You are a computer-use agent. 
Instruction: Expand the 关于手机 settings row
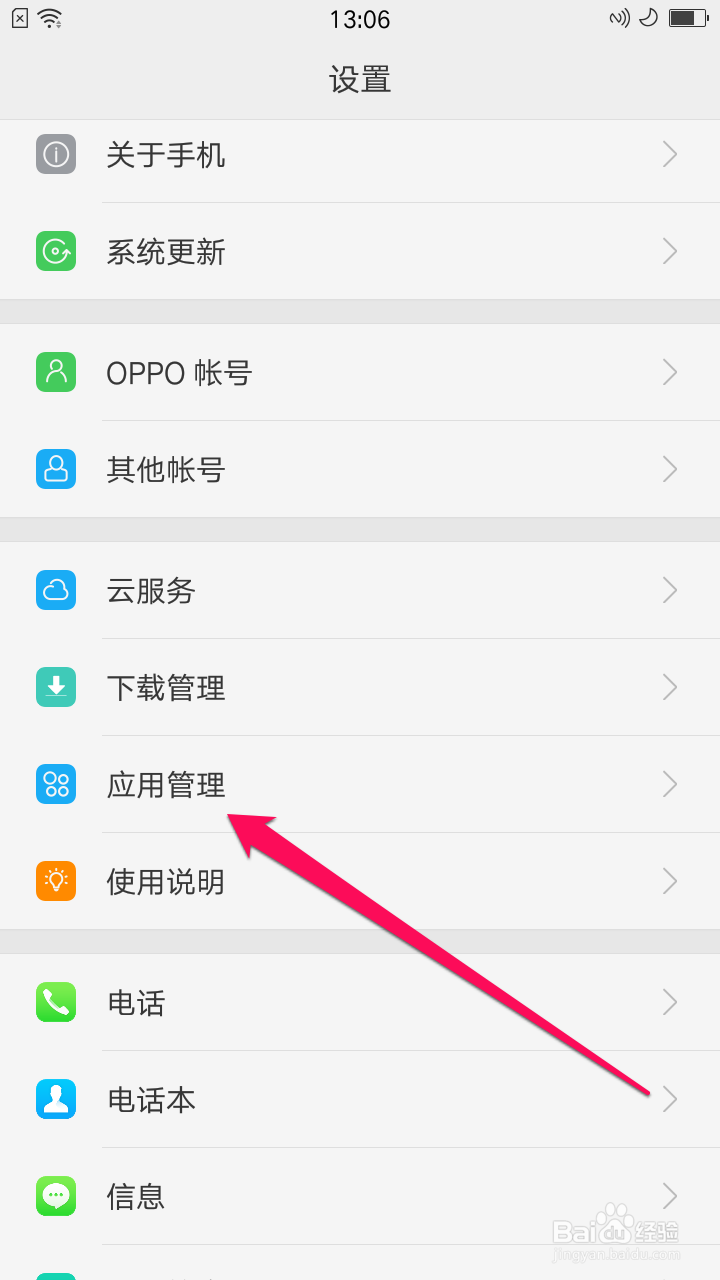360,154
